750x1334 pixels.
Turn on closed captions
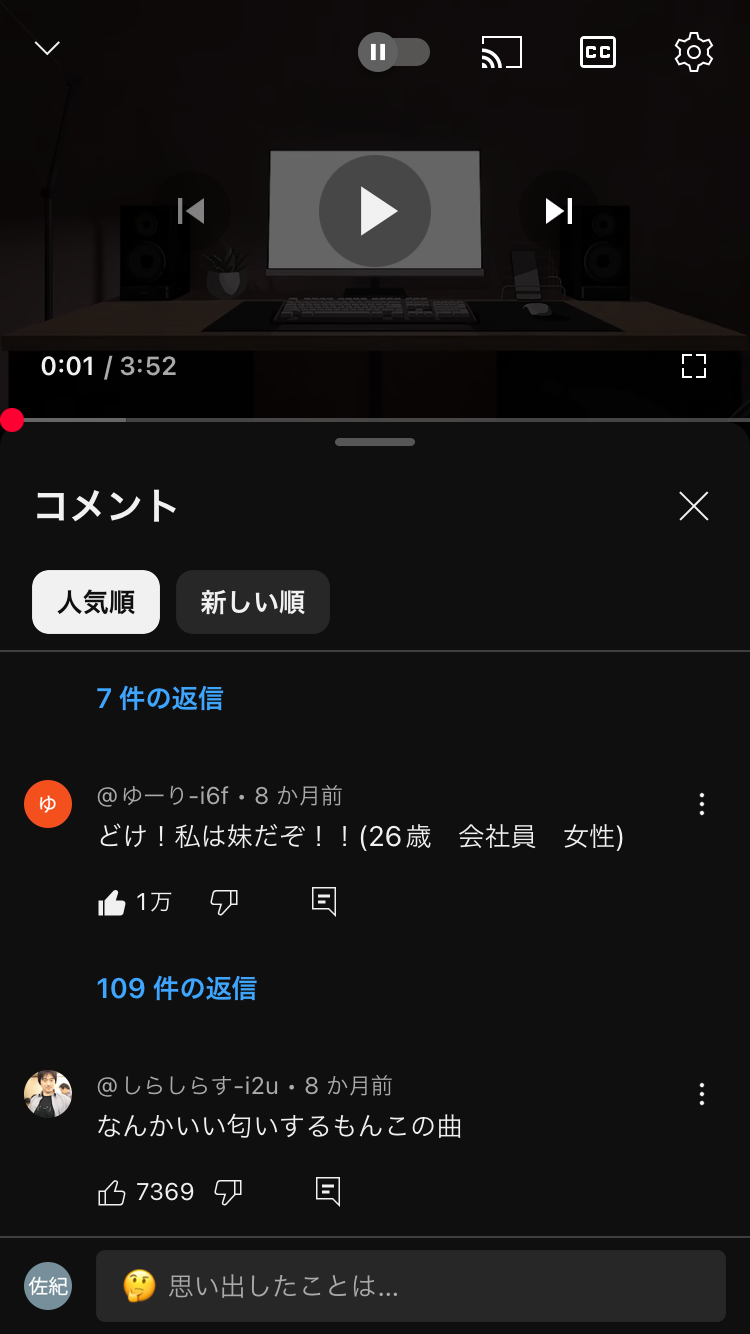pyautogui.click(x=598, y=52)
